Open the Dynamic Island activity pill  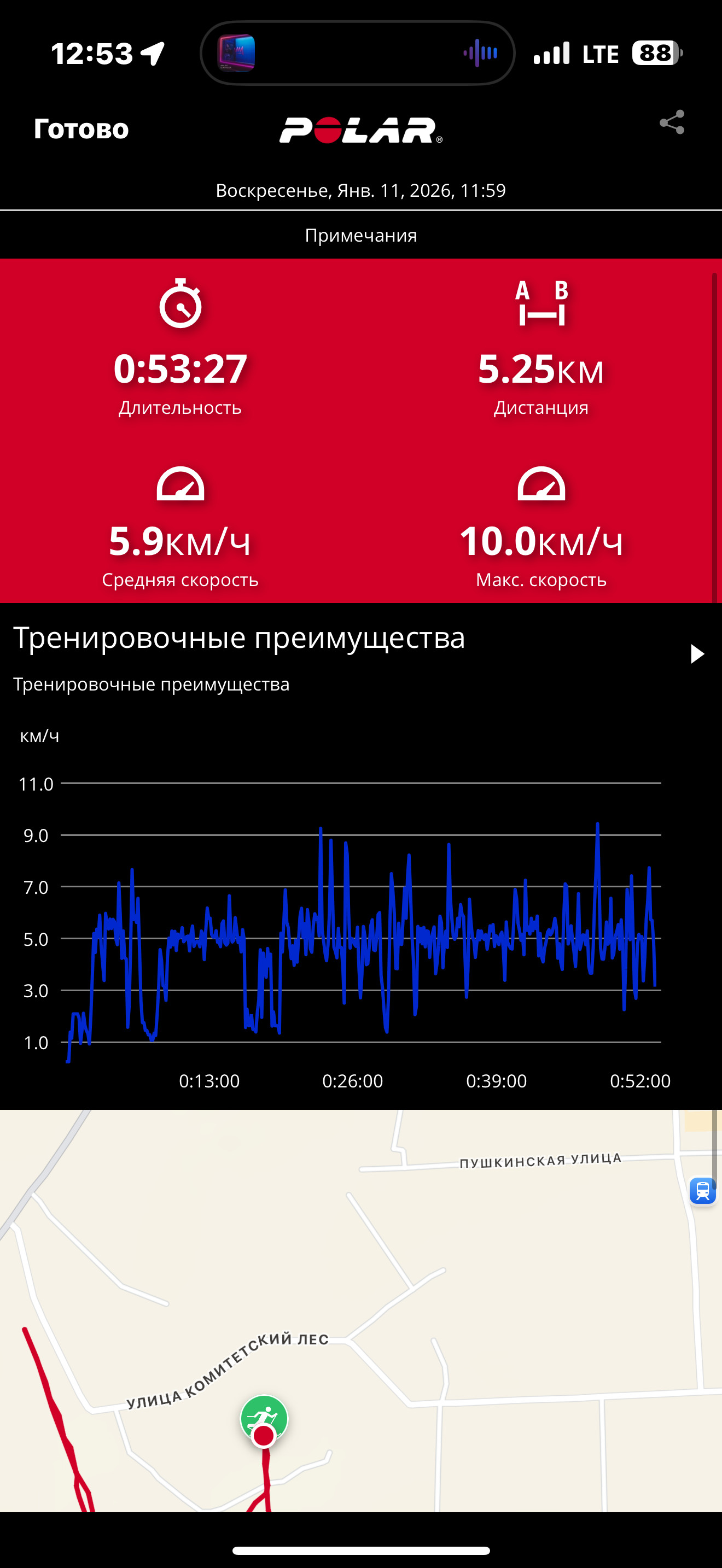click(357, 53)
